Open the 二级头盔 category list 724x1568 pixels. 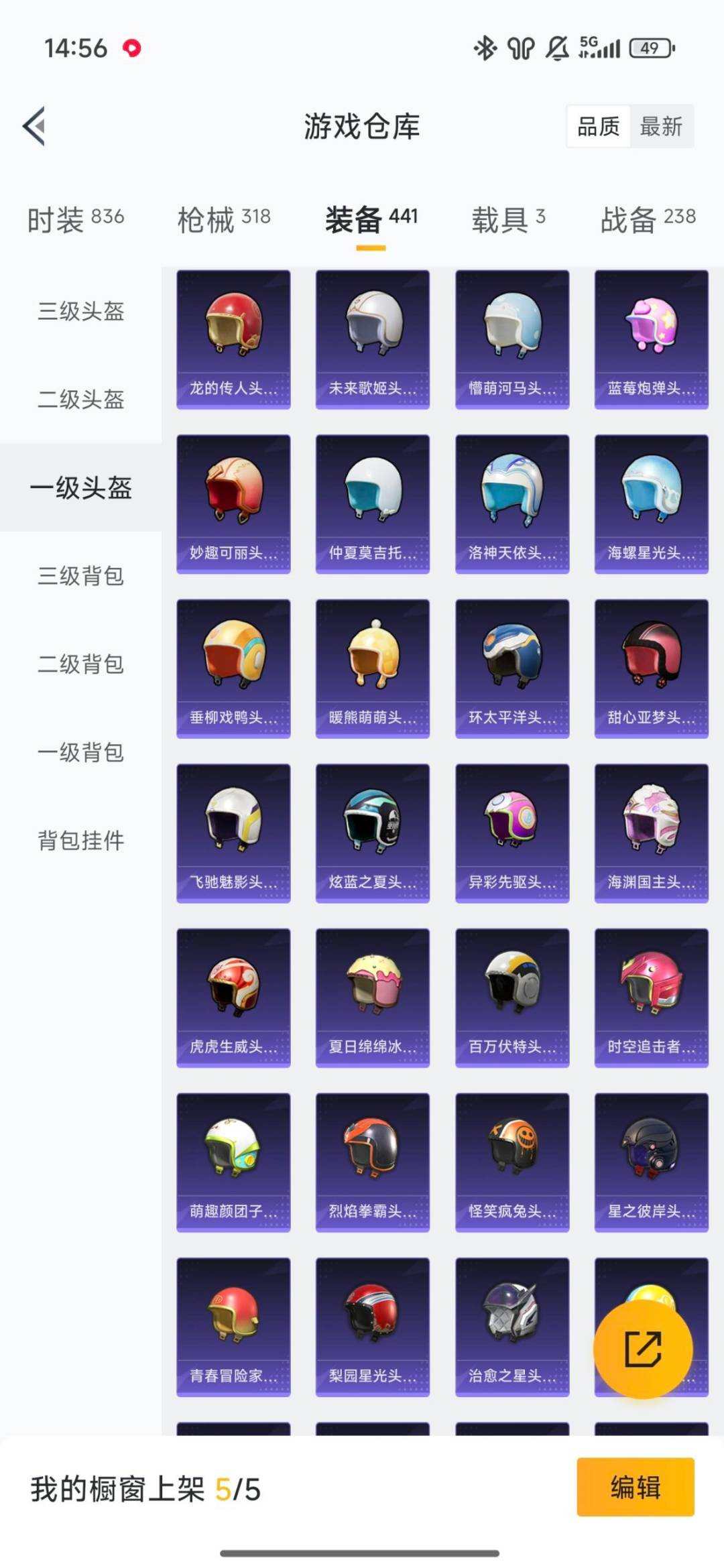point(80,401)
